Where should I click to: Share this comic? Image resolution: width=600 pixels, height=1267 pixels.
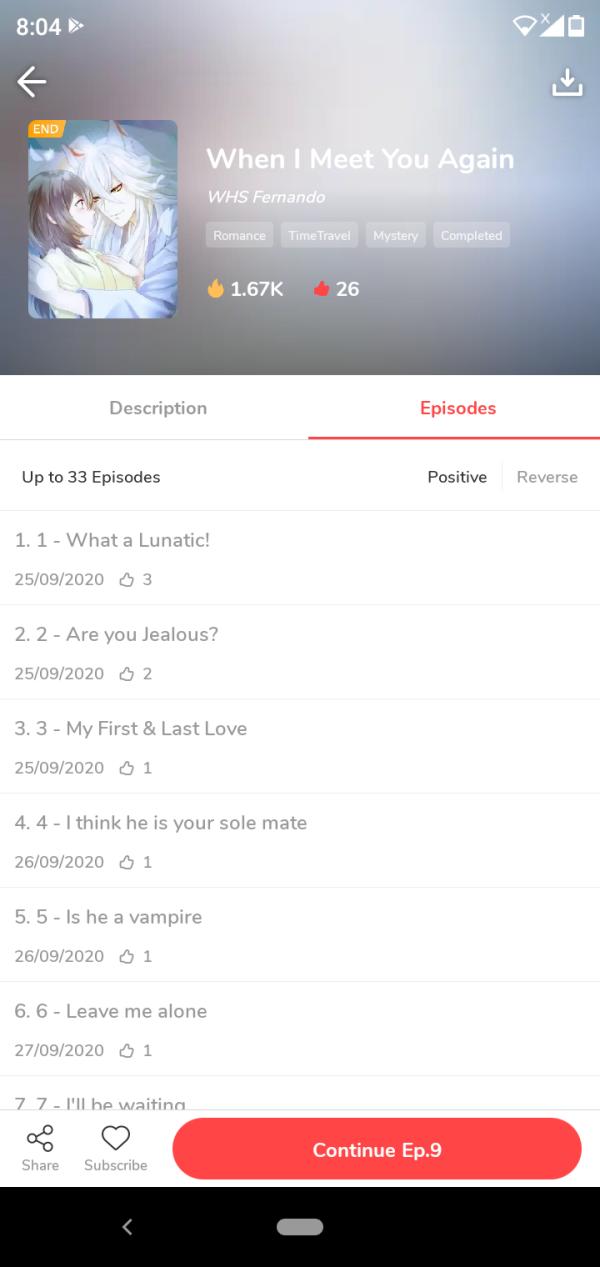tap(40, 1148)
